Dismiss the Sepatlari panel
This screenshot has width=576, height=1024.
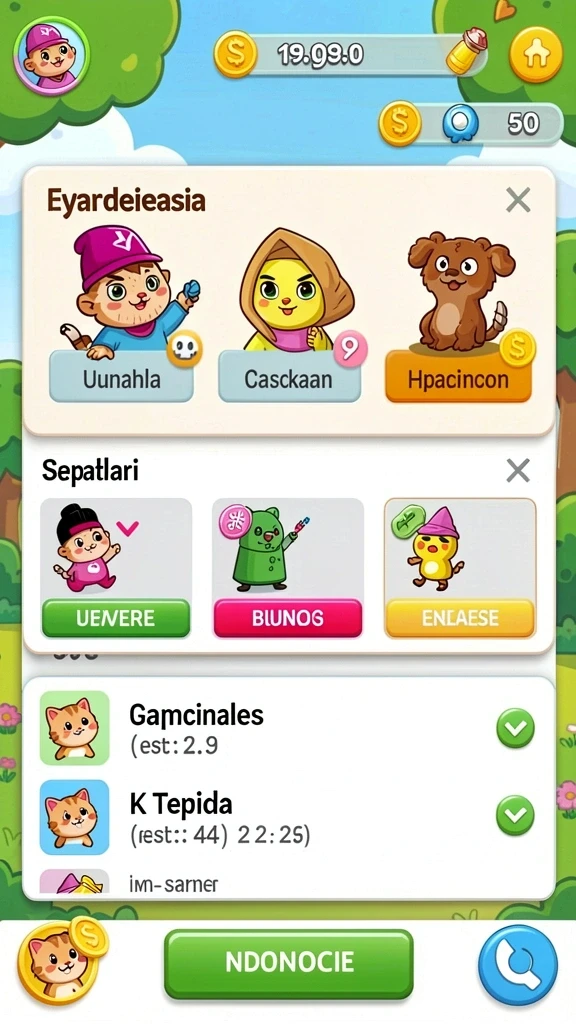click(518, 470)
